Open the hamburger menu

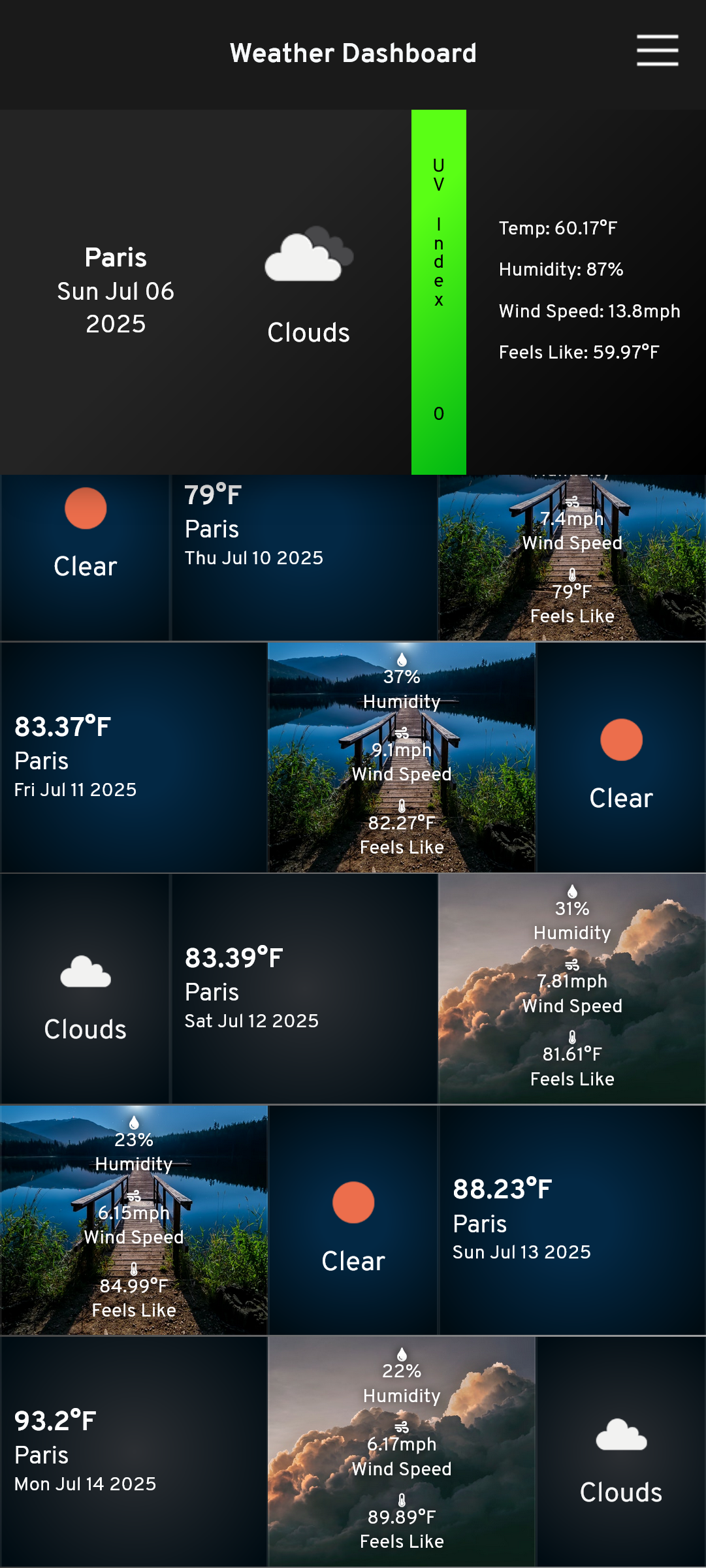point(658,51)
